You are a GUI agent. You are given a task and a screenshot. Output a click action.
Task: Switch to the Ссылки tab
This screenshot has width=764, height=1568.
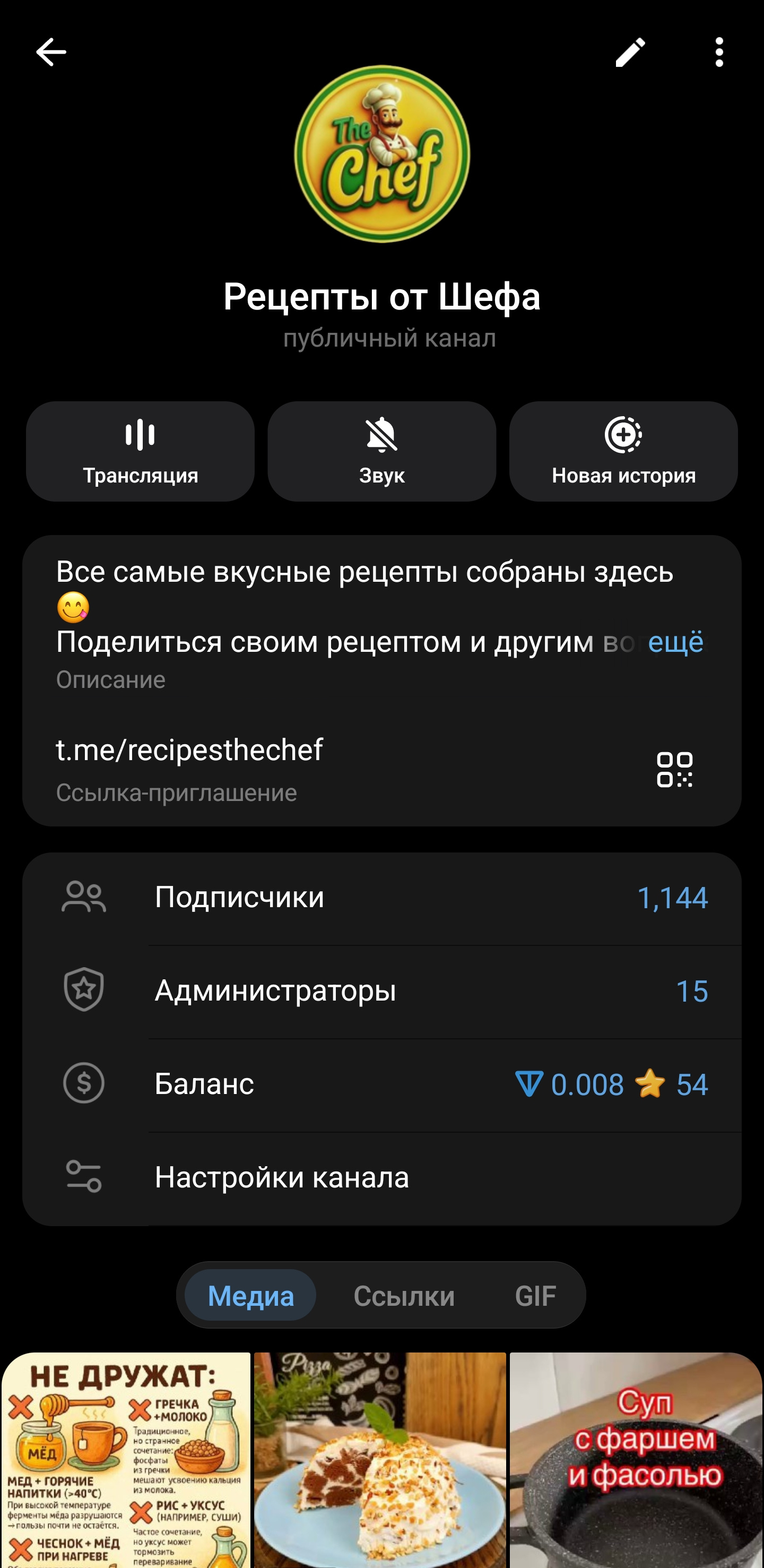pyautogui.click(x=404, y=1295)
